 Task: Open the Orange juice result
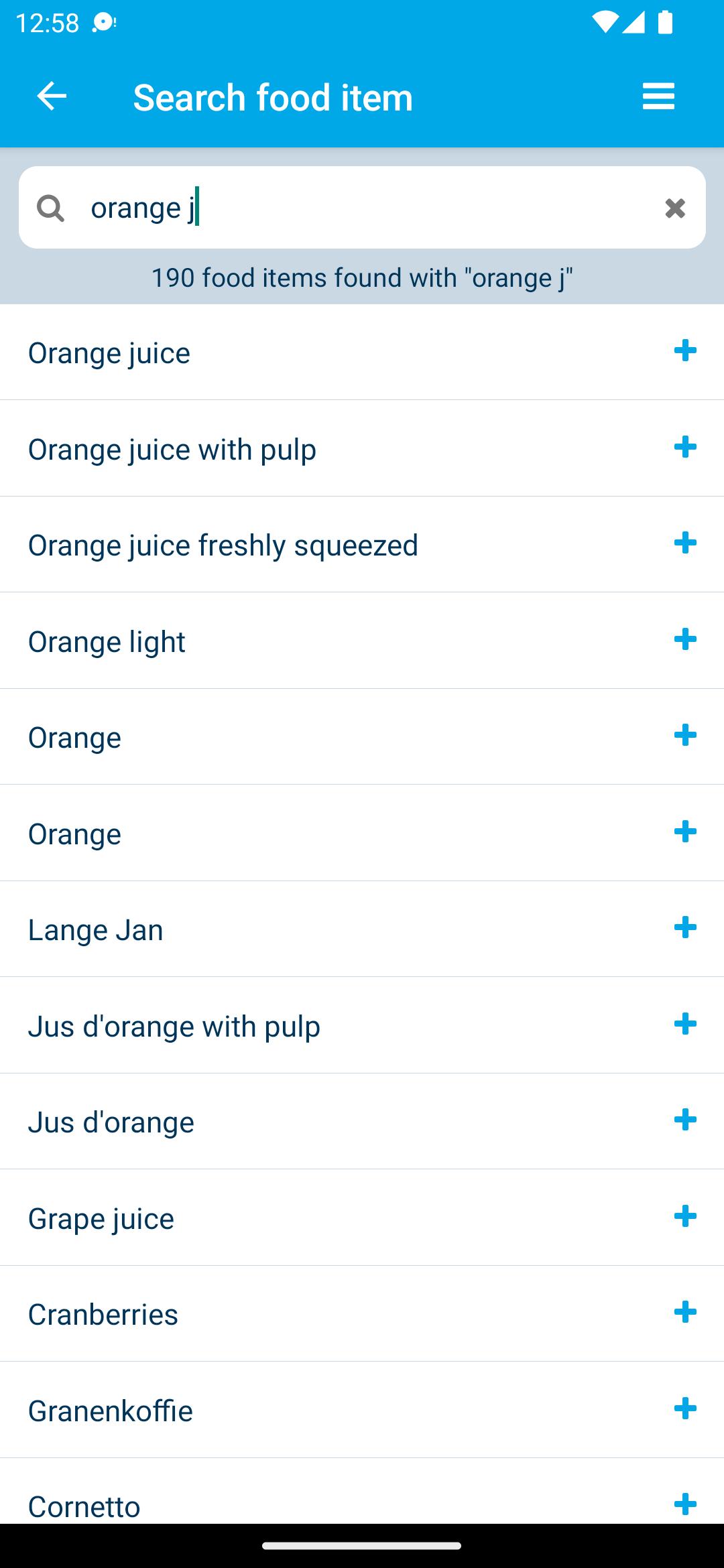362,352
